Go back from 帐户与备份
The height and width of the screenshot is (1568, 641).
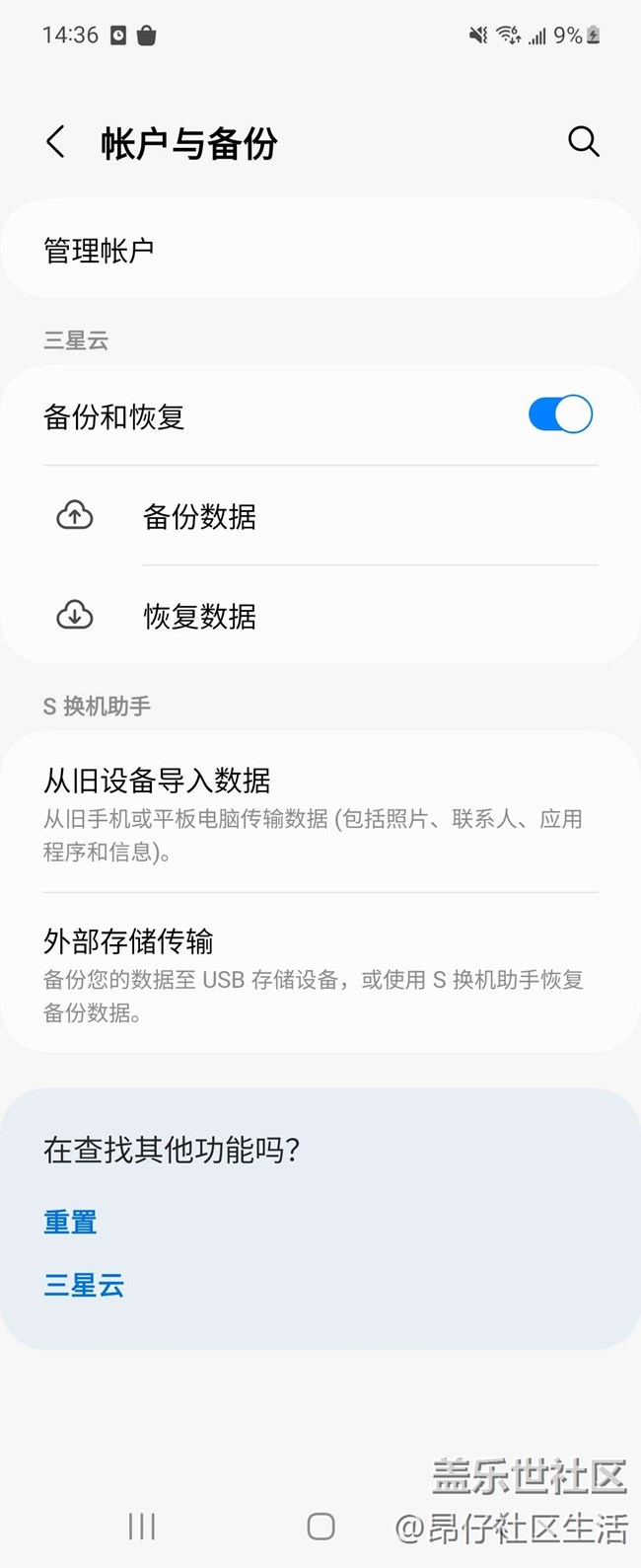[x=56, y=142]
